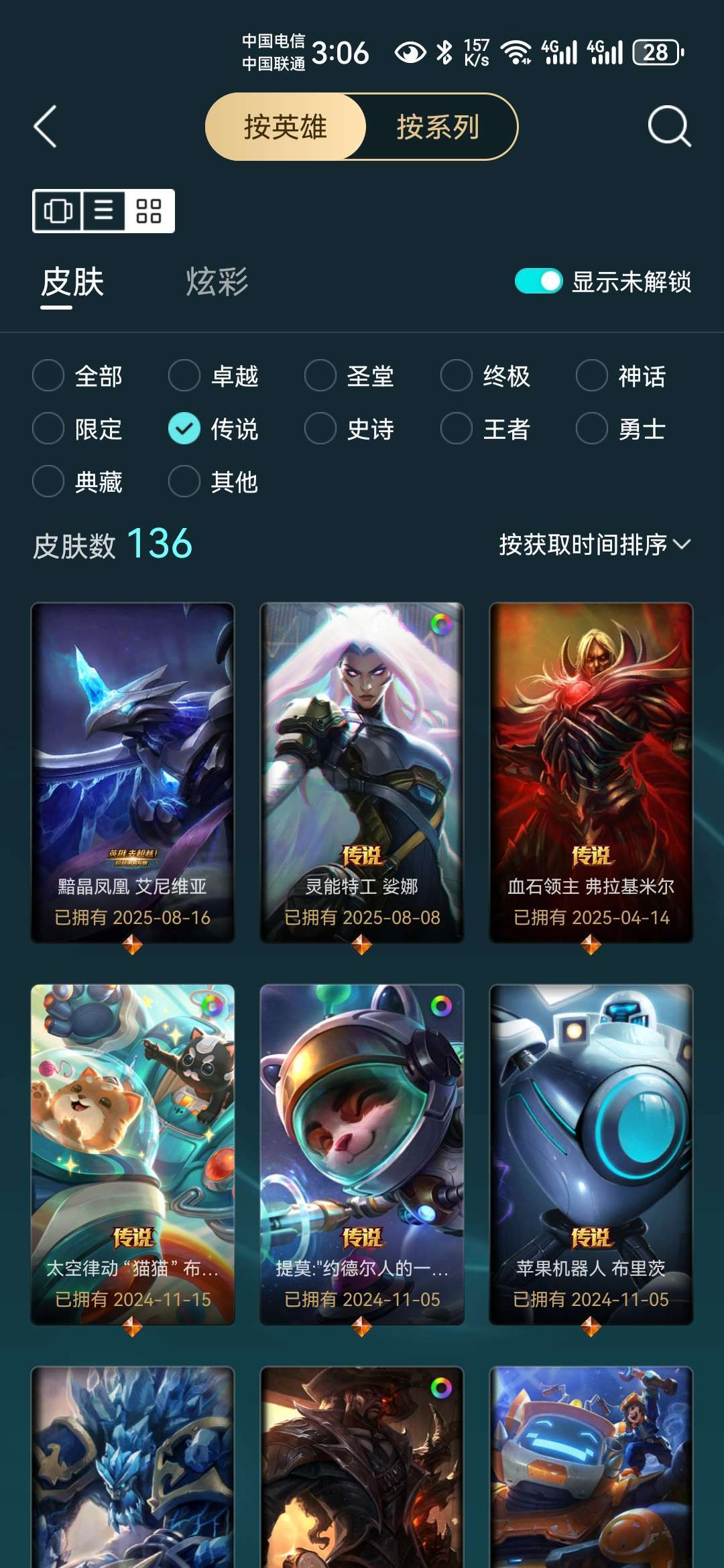Select the 按英雄 segment
724x1568 pixels.
point(286,127)
